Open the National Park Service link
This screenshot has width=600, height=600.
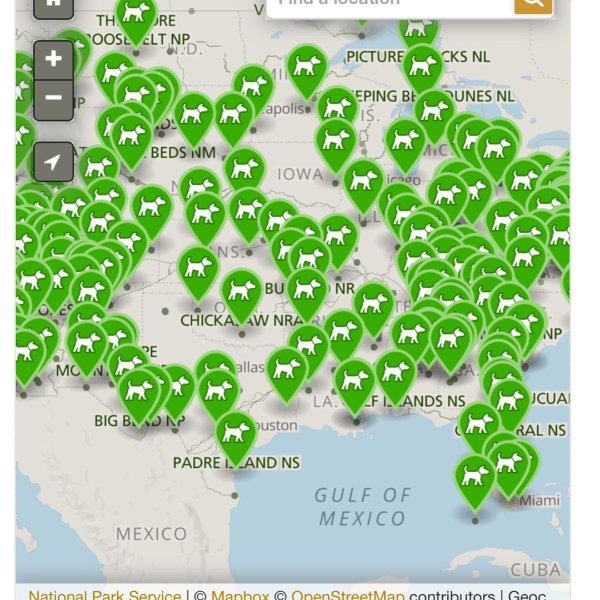click(x=105, y=596)
